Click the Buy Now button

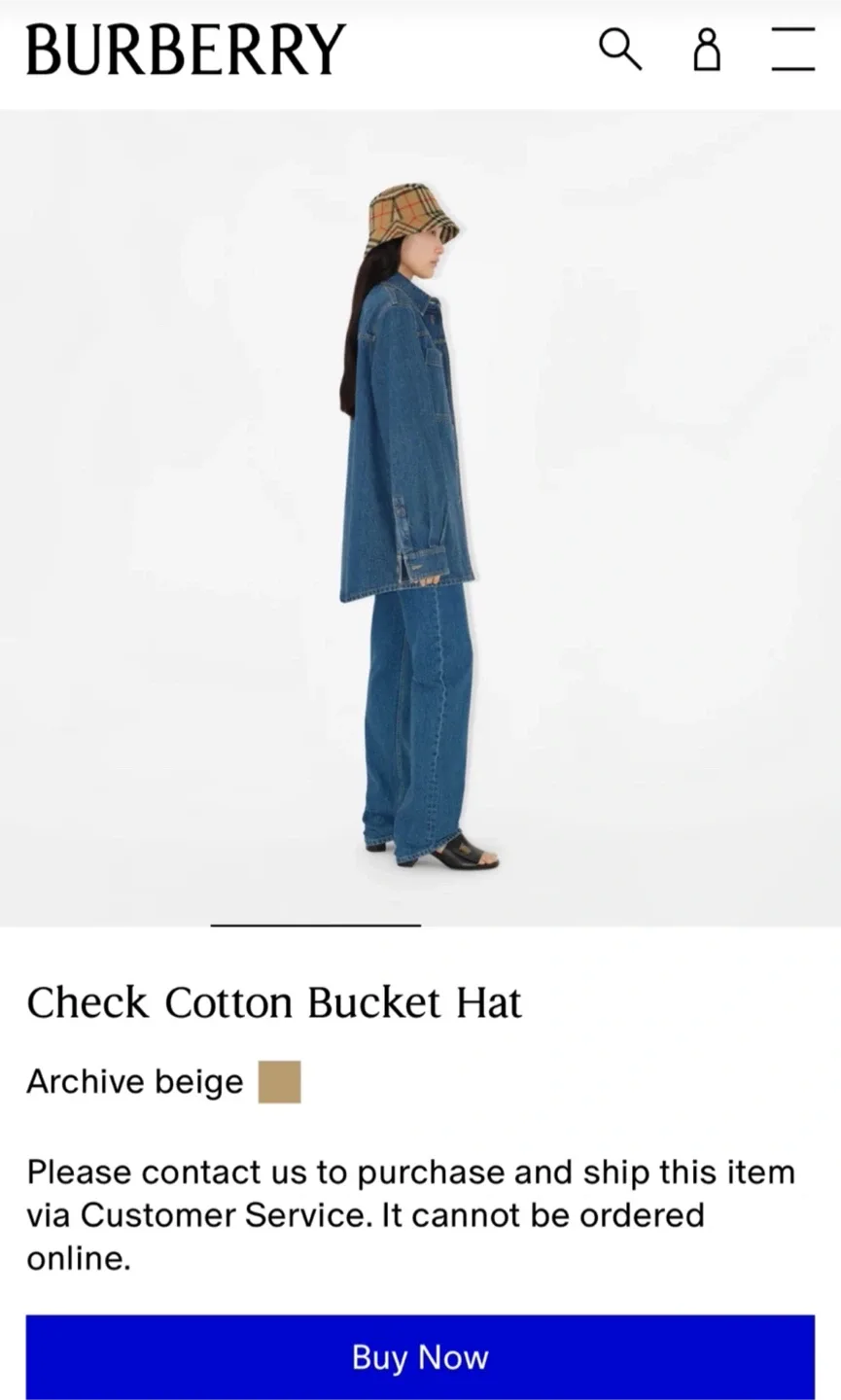[420, 1356]
